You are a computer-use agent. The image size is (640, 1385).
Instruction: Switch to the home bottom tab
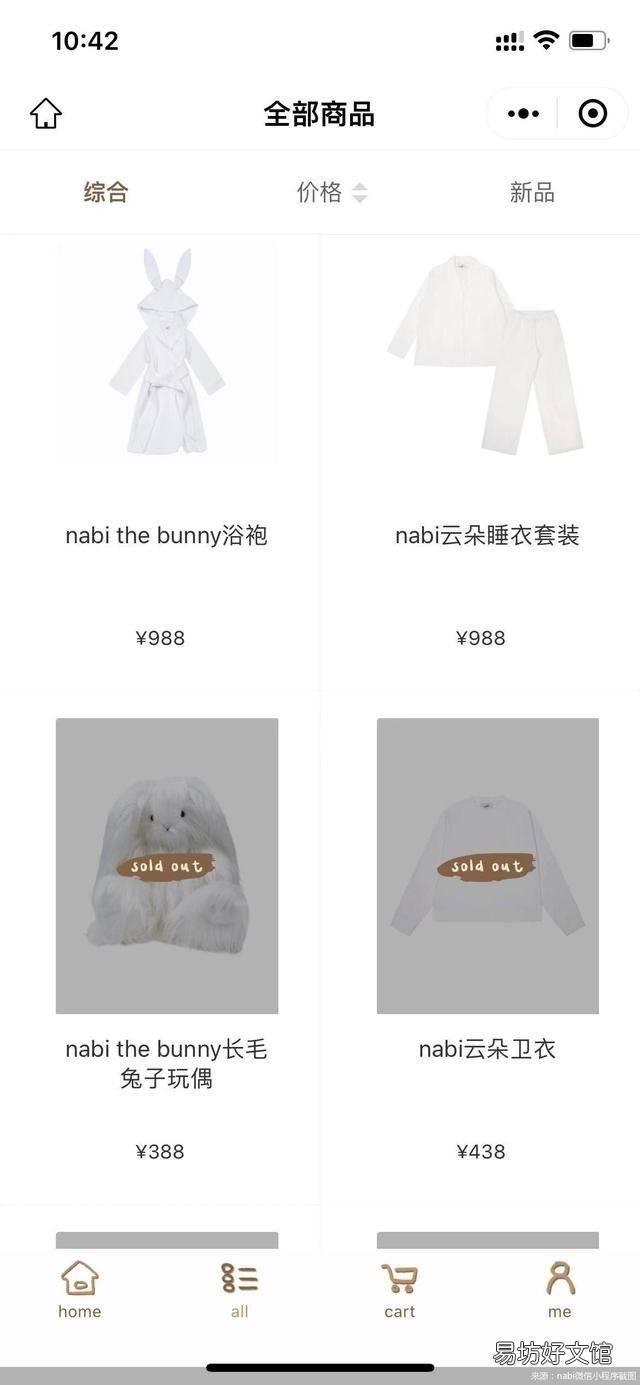[80, 1290]
